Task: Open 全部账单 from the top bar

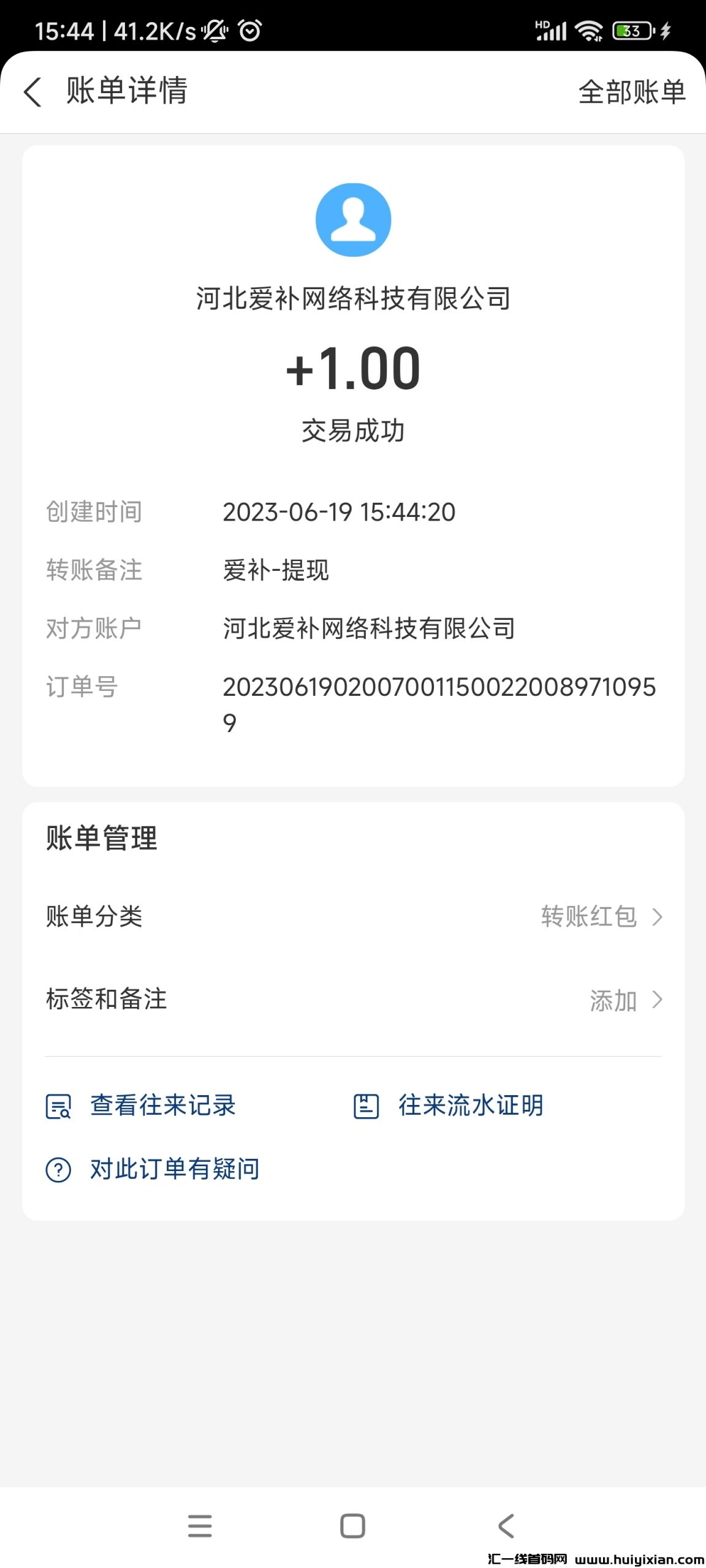Action: click(x=632, y=92)
